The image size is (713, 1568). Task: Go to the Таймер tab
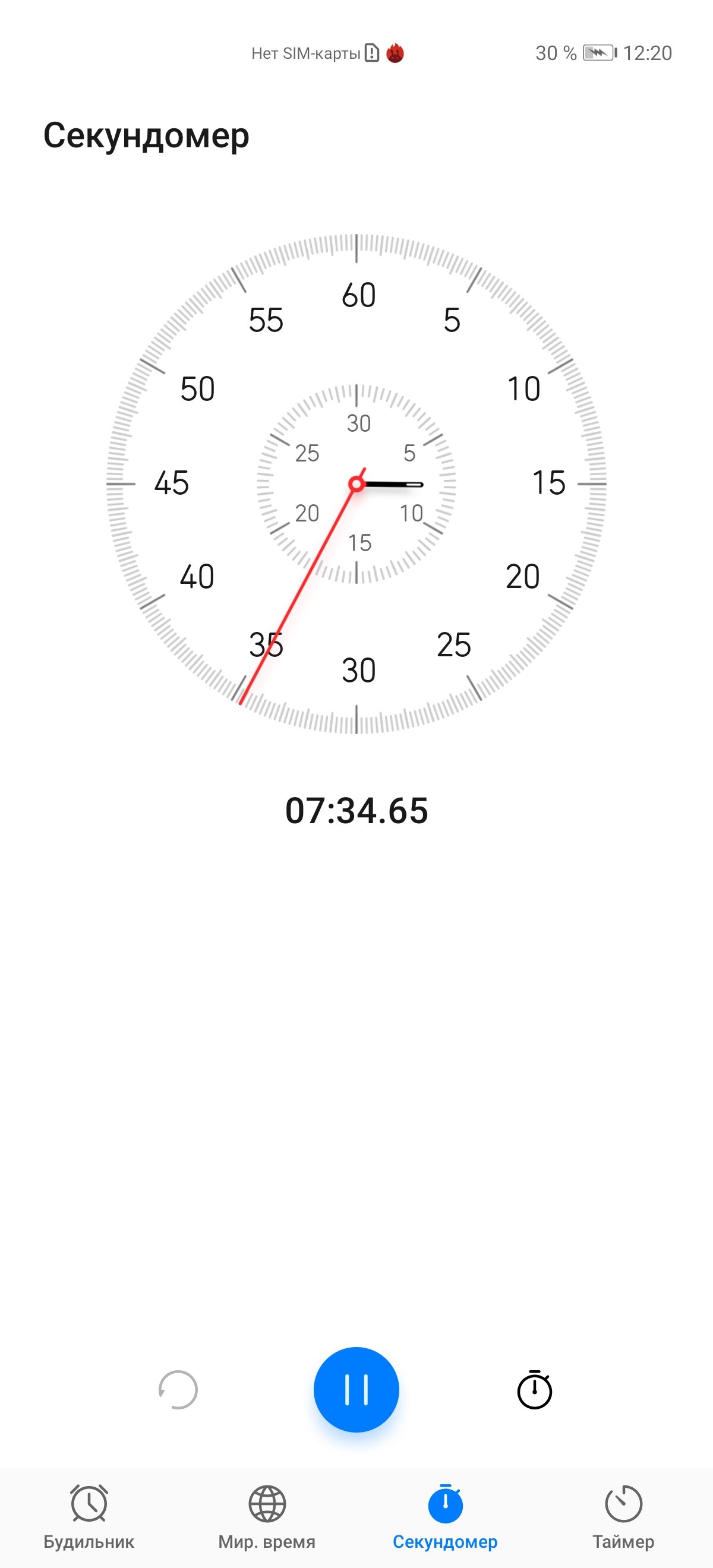623,1517
